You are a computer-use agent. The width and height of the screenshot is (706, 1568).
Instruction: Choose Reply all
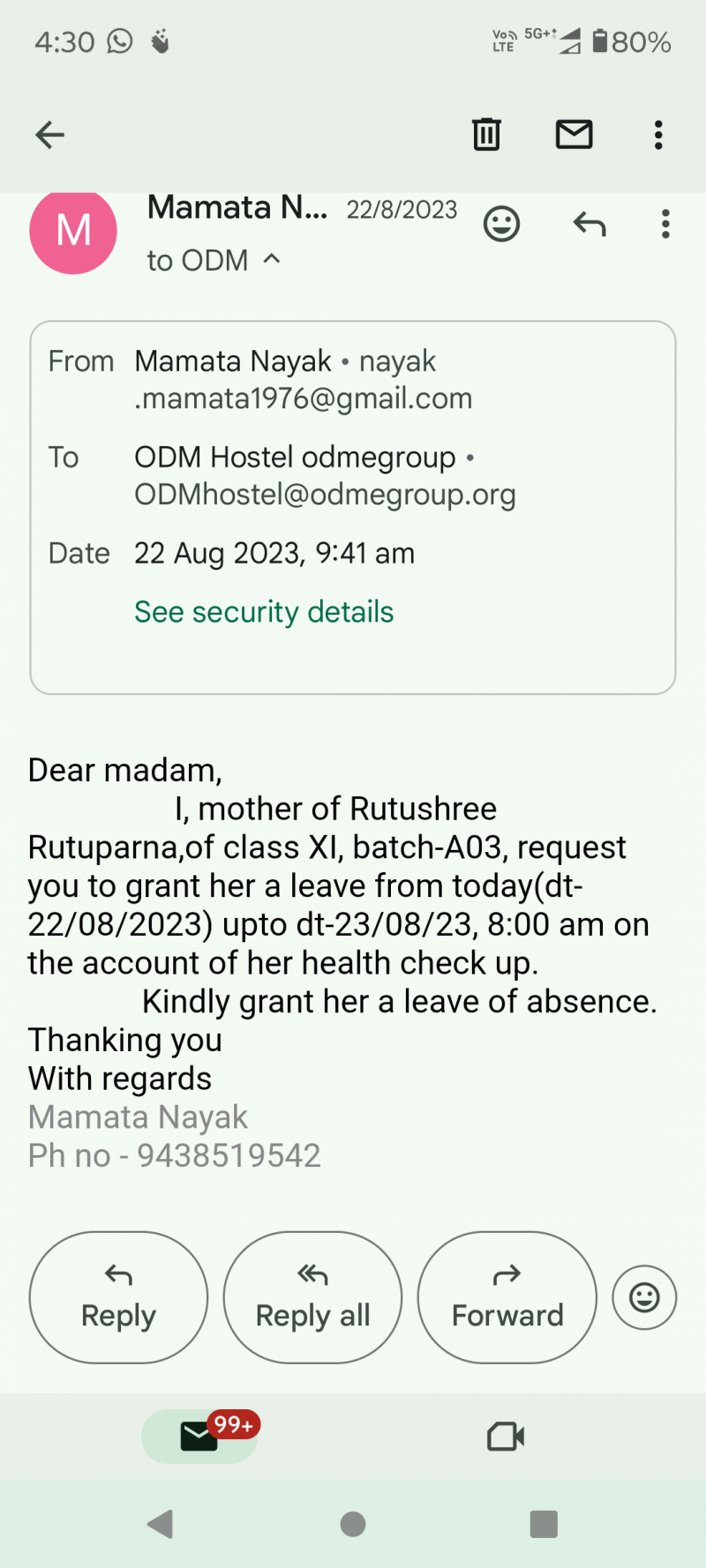point(312,1297)
